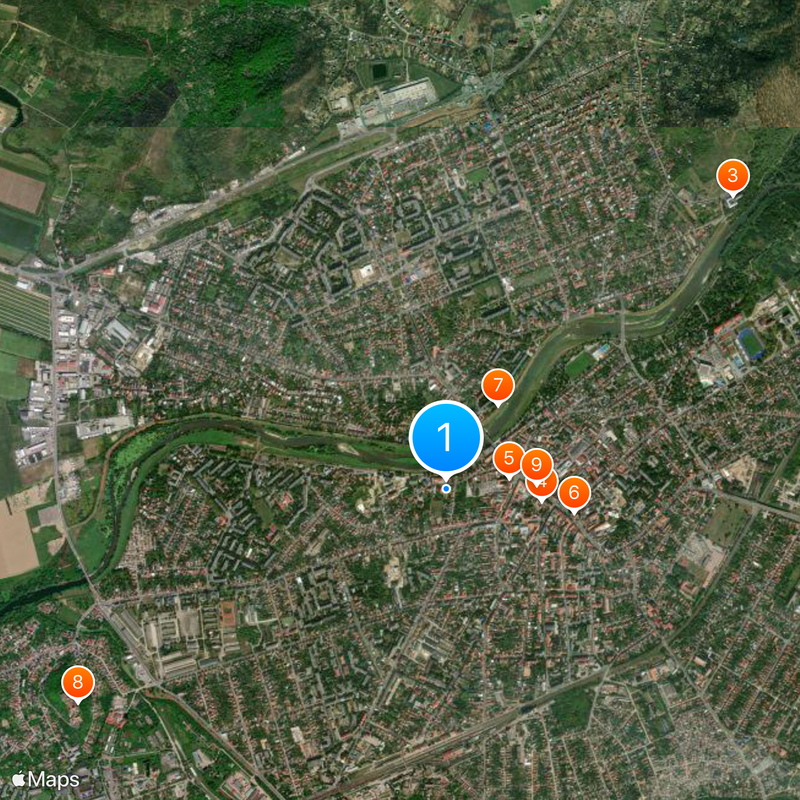The image size is (800, 800).
Task: Open map pin number 7
Action: click(497, 385)
